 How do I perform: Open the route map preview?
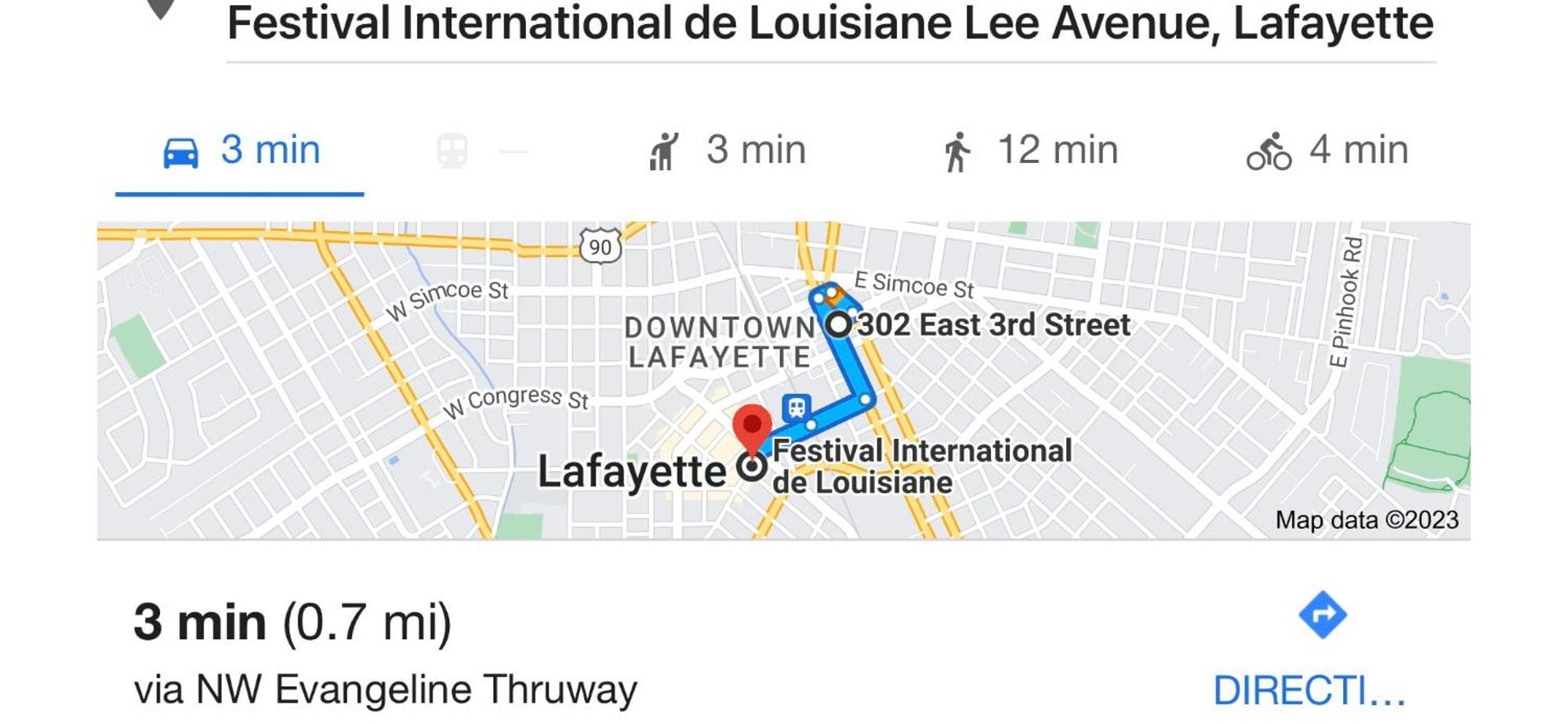click(784, 380)
